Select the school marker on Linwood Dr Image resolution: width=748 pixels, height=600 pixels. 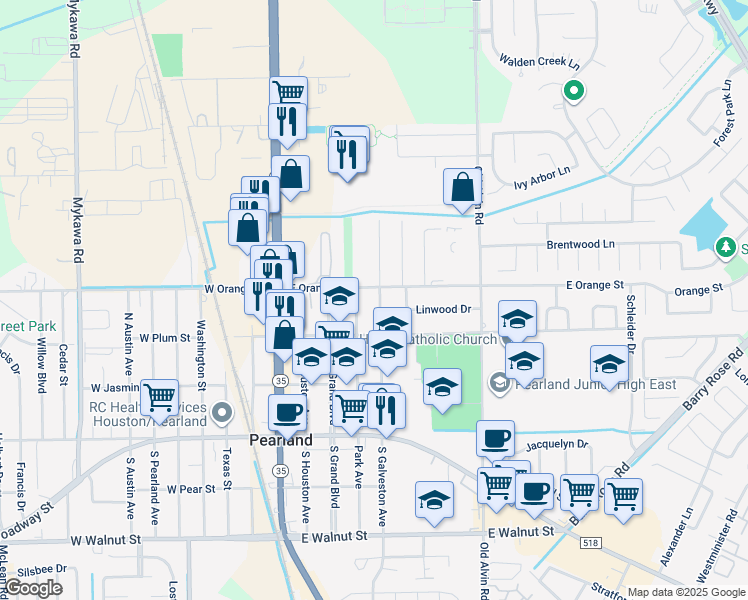click(517, 319)
